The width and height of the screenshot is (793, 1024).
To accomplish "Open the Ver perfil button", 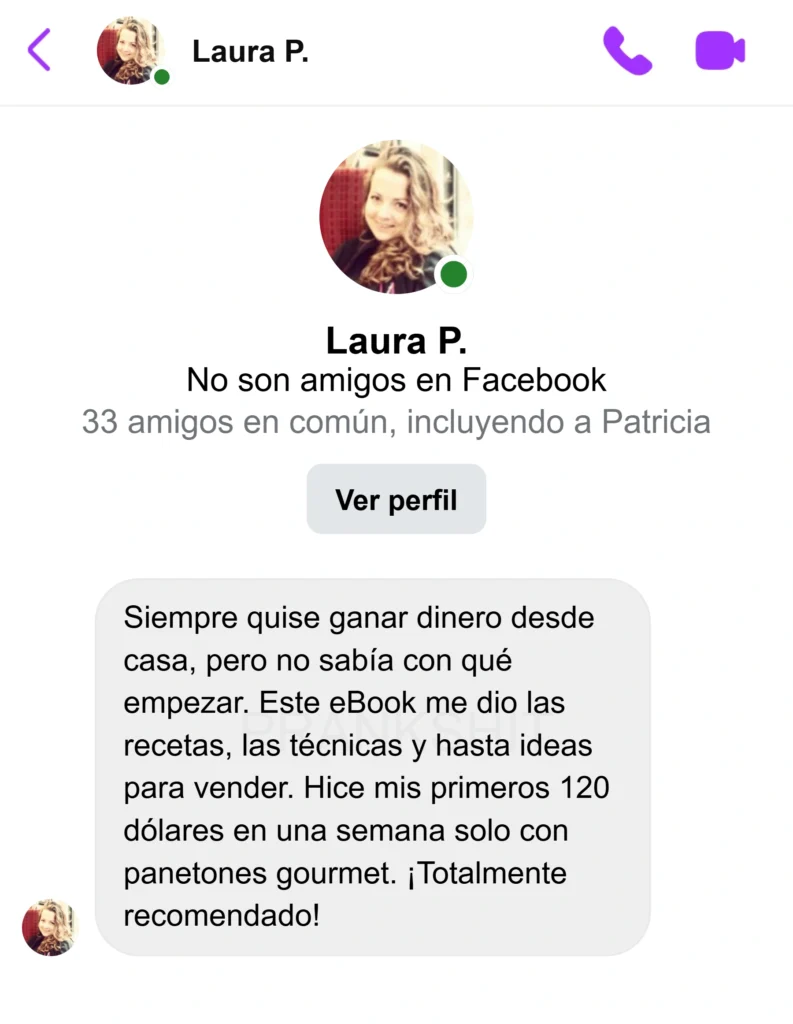I will click(396, 499).
